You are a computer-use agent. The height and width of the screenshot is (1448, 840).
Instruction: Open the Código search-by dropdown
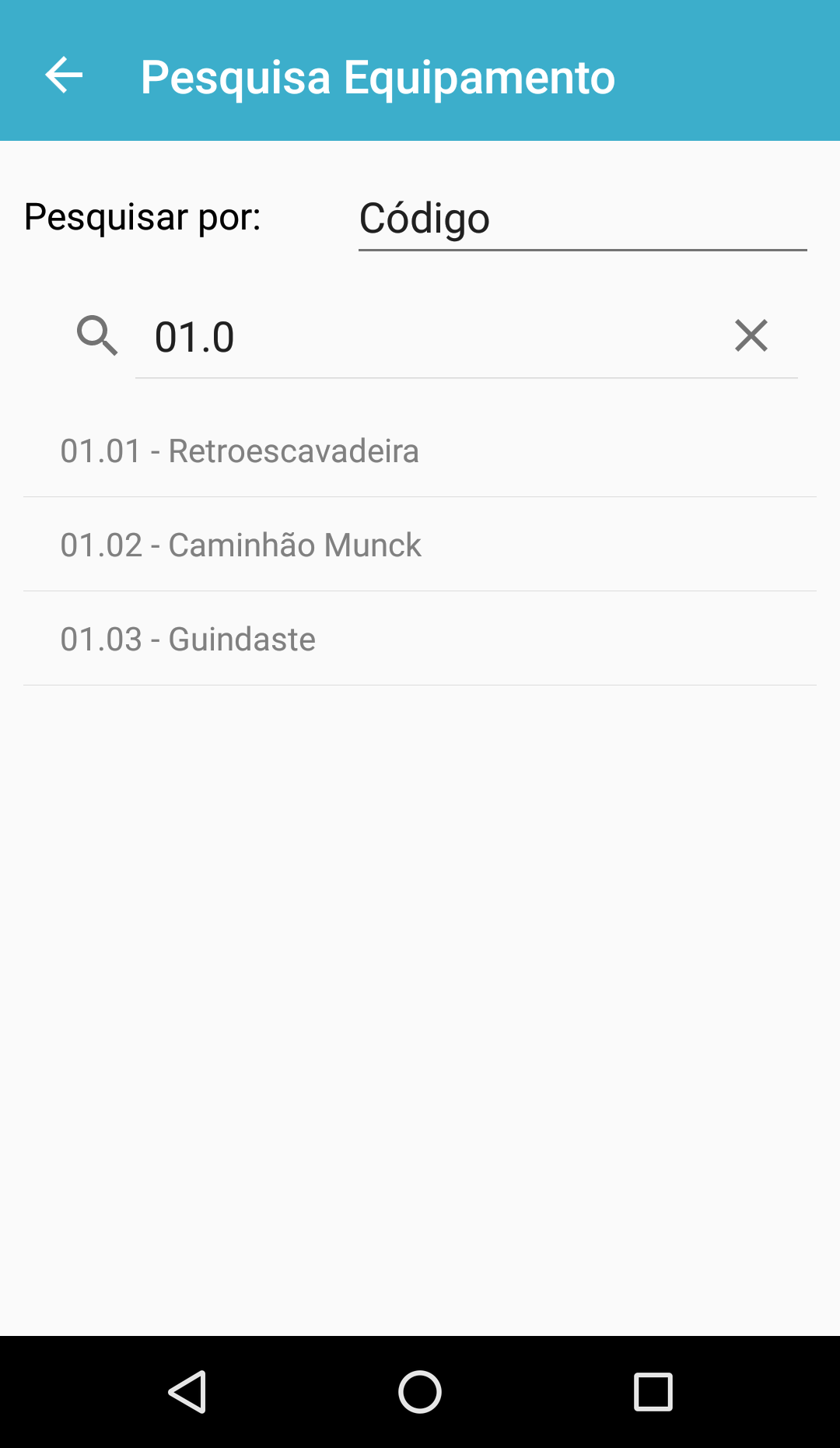pyautogui.click(x=582, y=219)
